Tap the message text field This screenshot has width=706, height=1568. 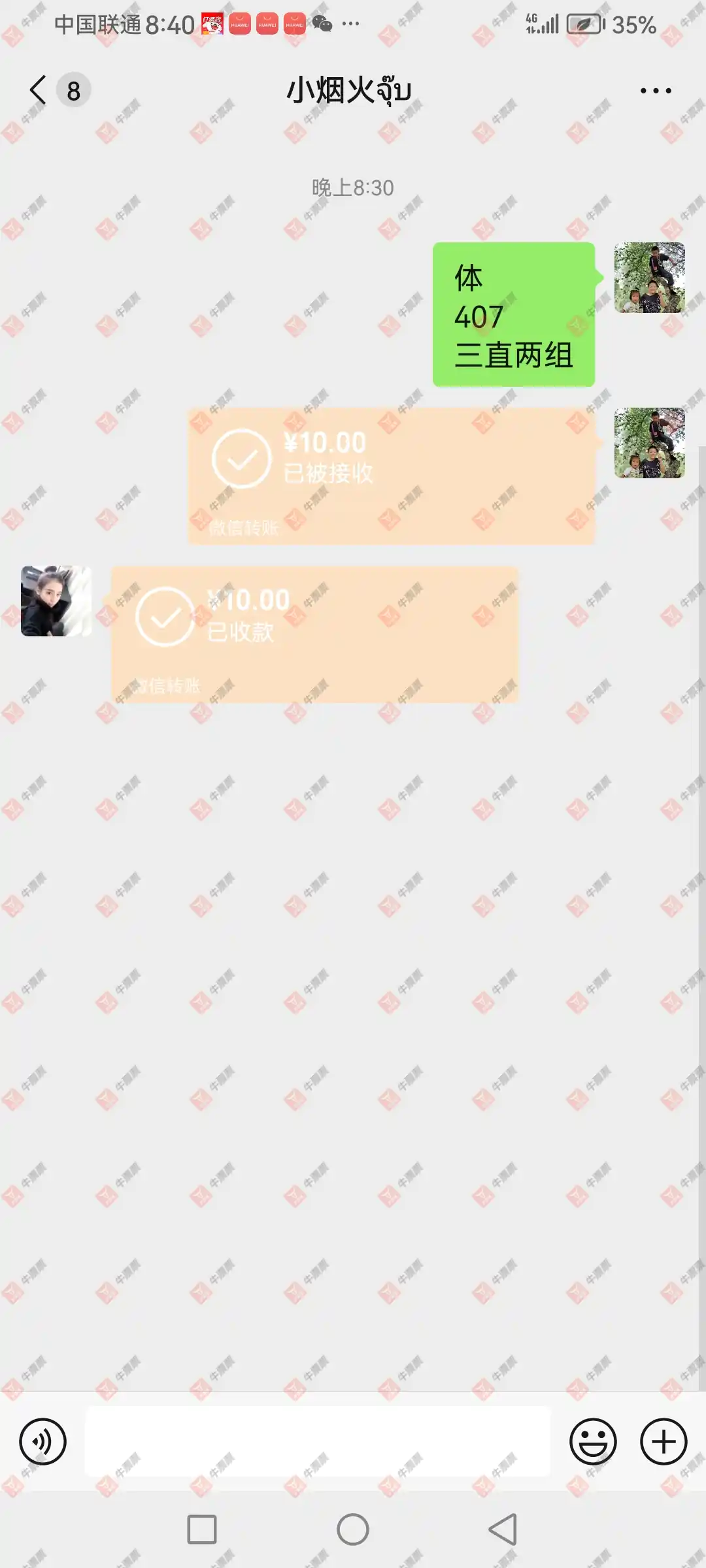pos(317,1441)
